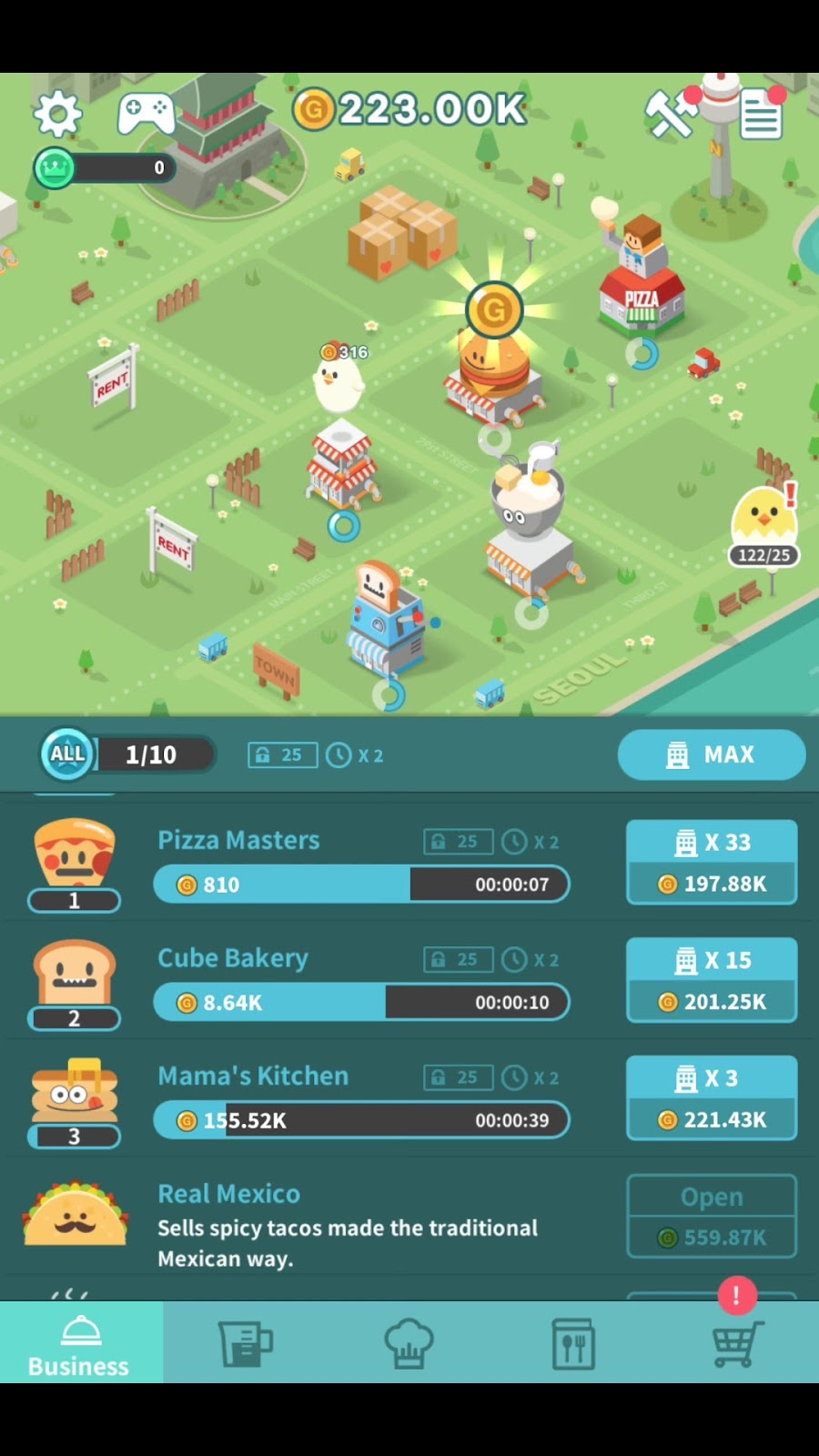This screenshot has height=1456, width=819.
Task: Switch to the Business tab
Action: [x=80, y=1343]
